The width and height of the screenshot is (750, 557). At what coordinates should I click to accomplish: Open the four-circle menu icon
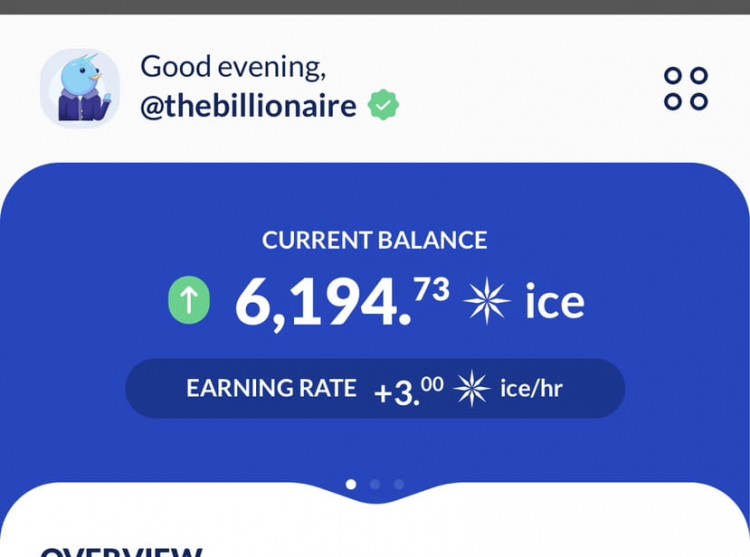click(x=686, y=88)
